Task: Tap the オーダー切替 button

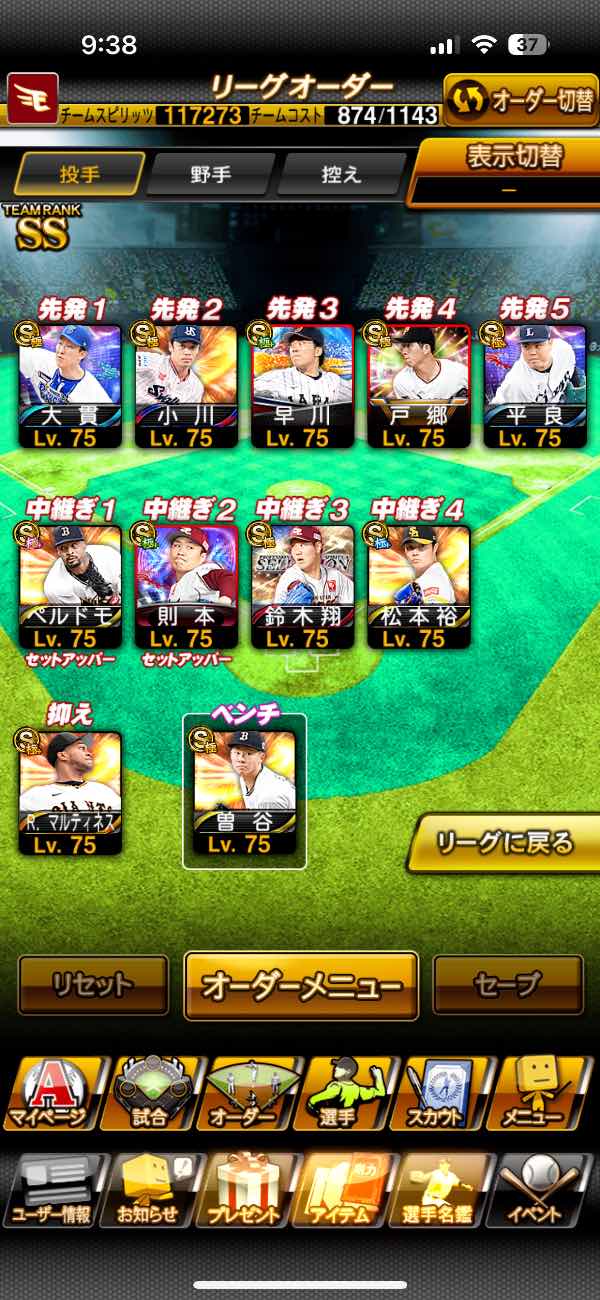Action: pyautogui.click(x=520, y=99)
